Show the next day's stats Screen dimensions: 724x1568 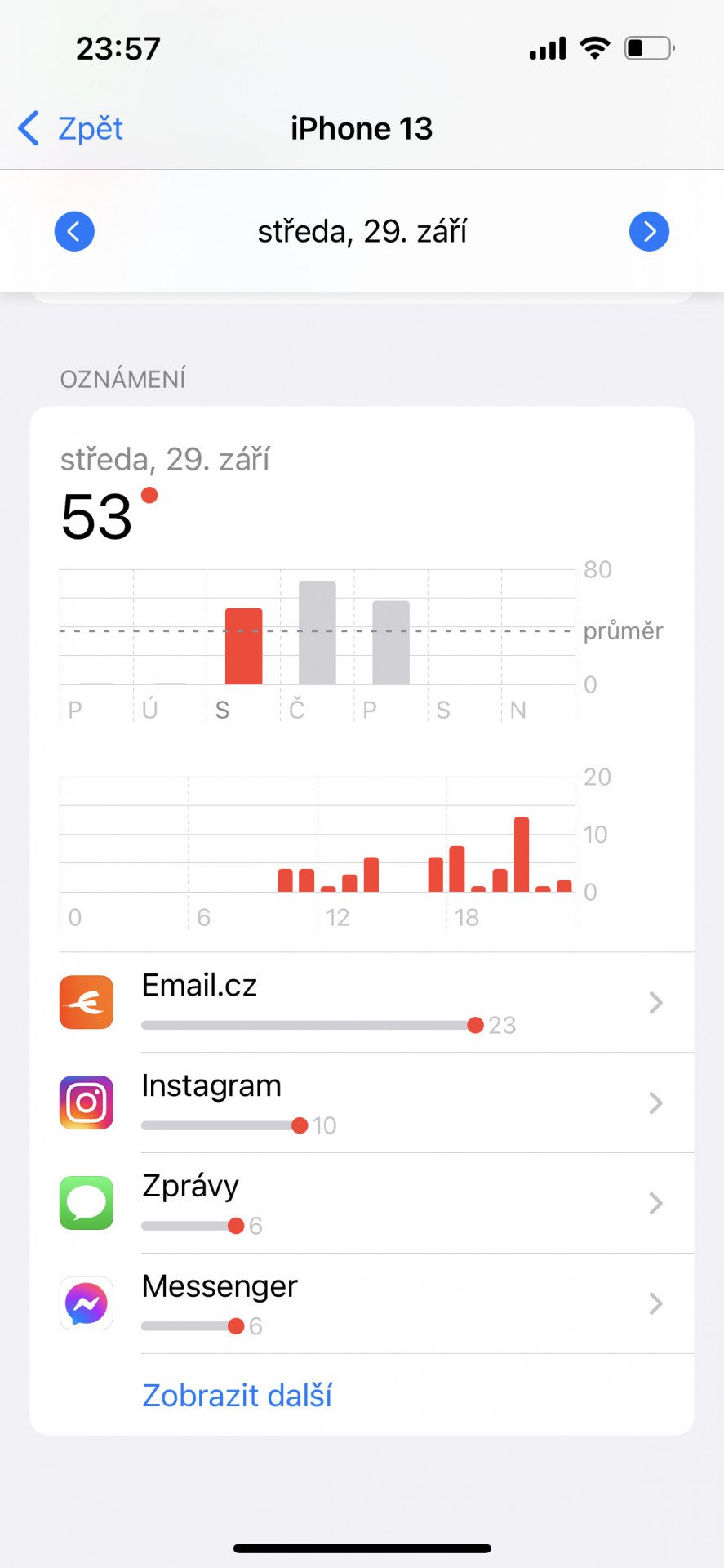[x=649, y=231]
